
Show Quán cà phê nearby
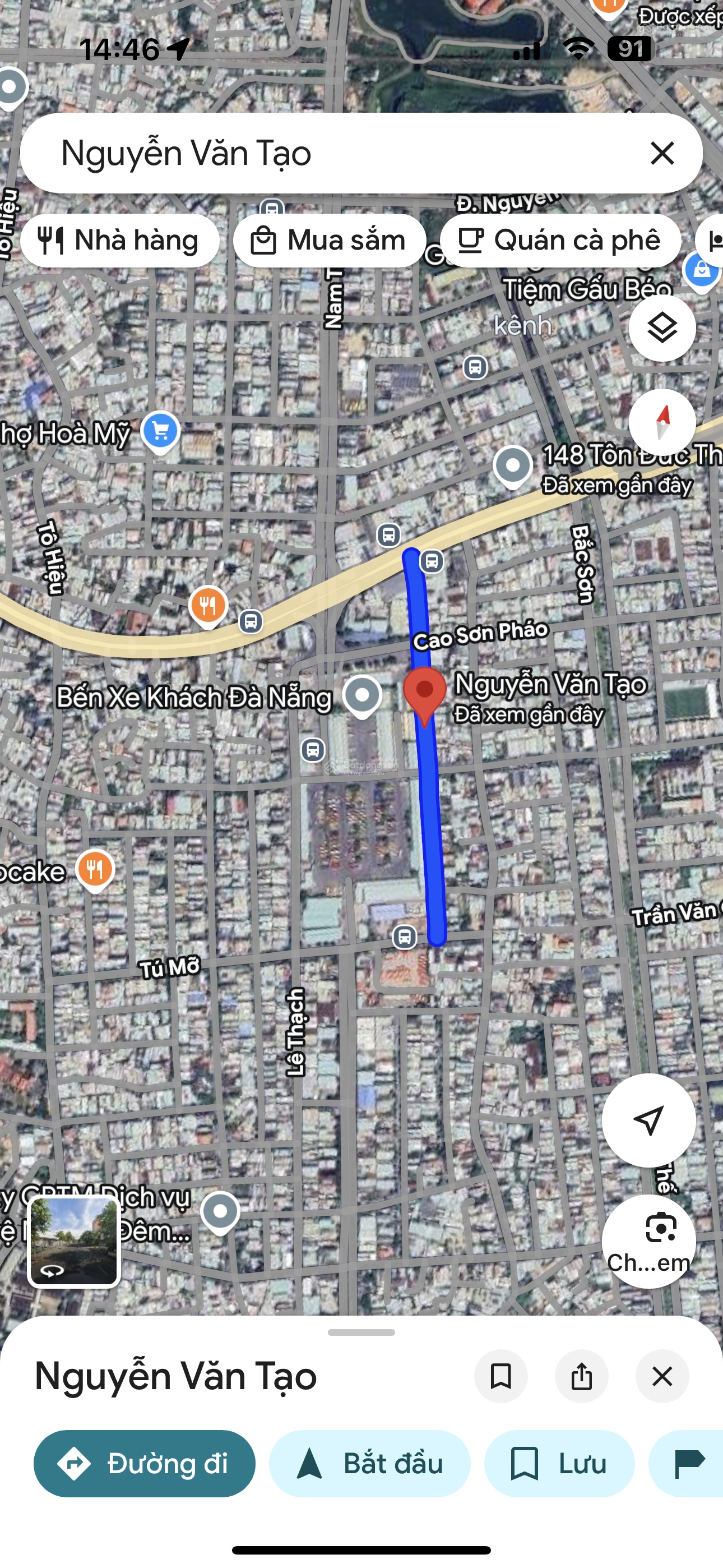[560, 241]
